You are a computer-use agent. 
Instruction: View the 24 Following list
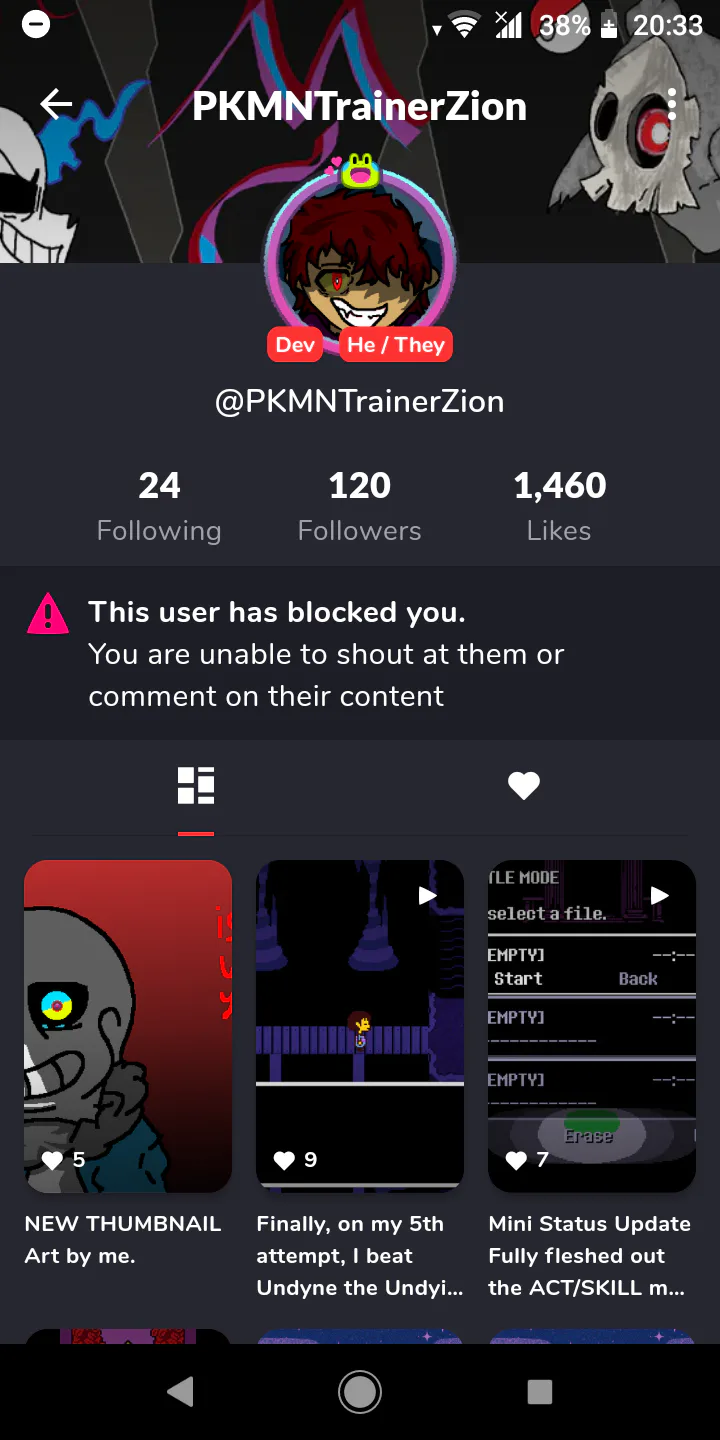point(159,507)
